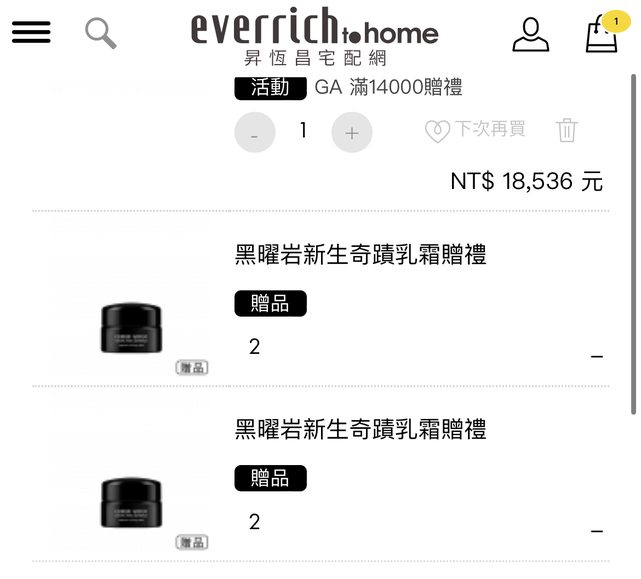Delete item with trash icon
Image resolution: width=641 pixels, height=579 pixels.
(567, 130)
